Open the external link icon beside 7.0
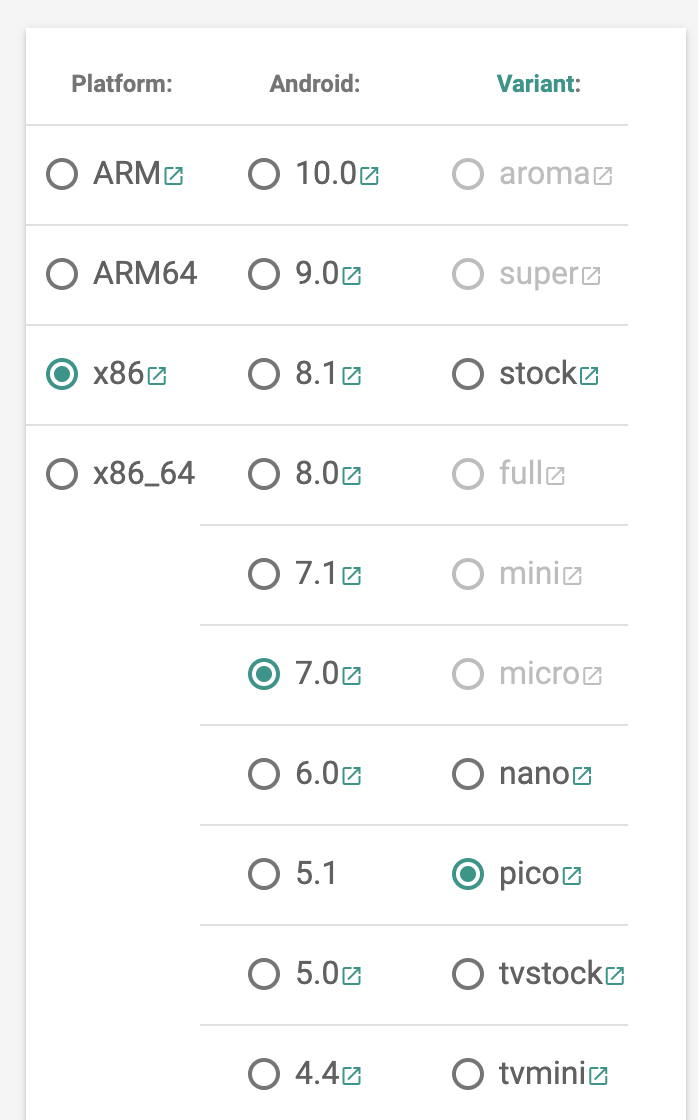The height and width of the screenshot is (1120, 698). point(352,676)
